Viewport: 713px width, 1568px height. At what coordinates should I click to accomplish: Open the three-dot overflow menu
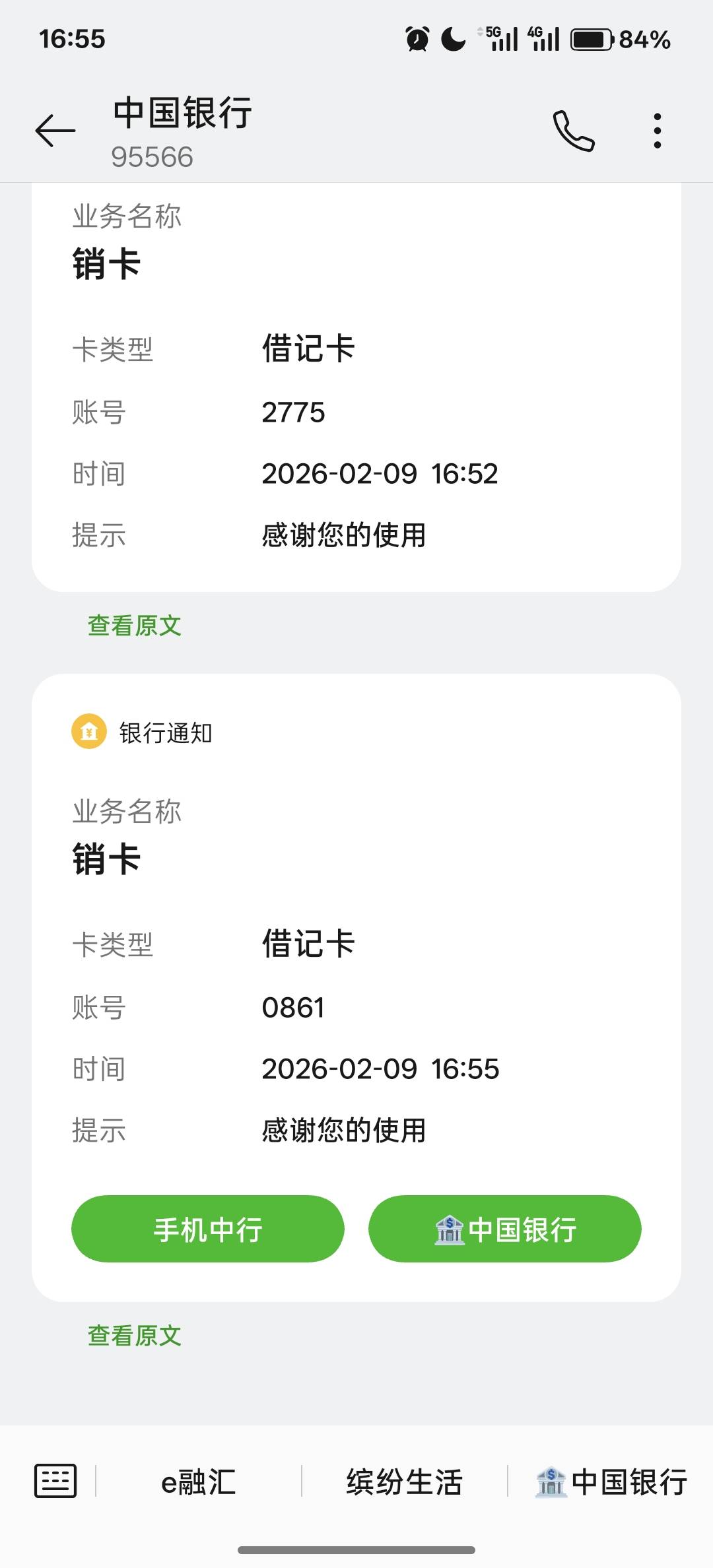657,131
